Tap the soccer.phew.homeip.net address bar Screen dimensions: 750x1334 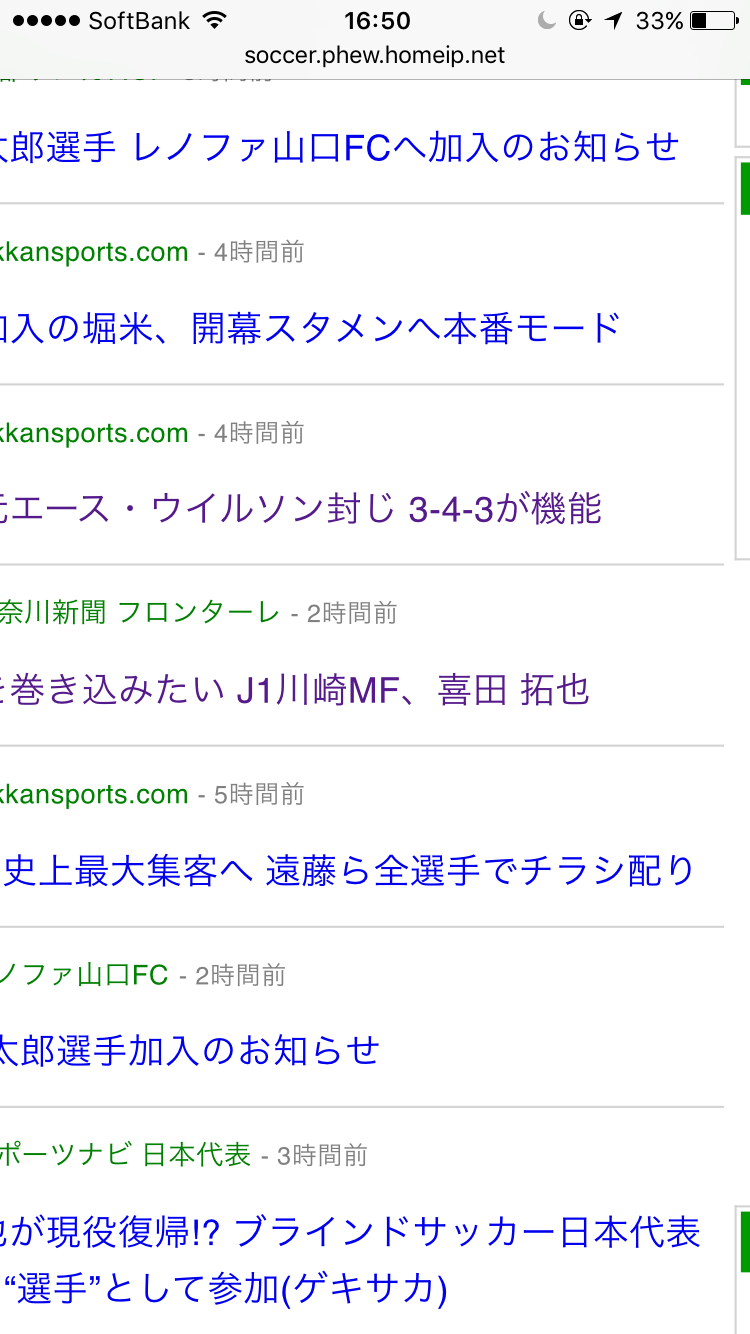(375, 55)
